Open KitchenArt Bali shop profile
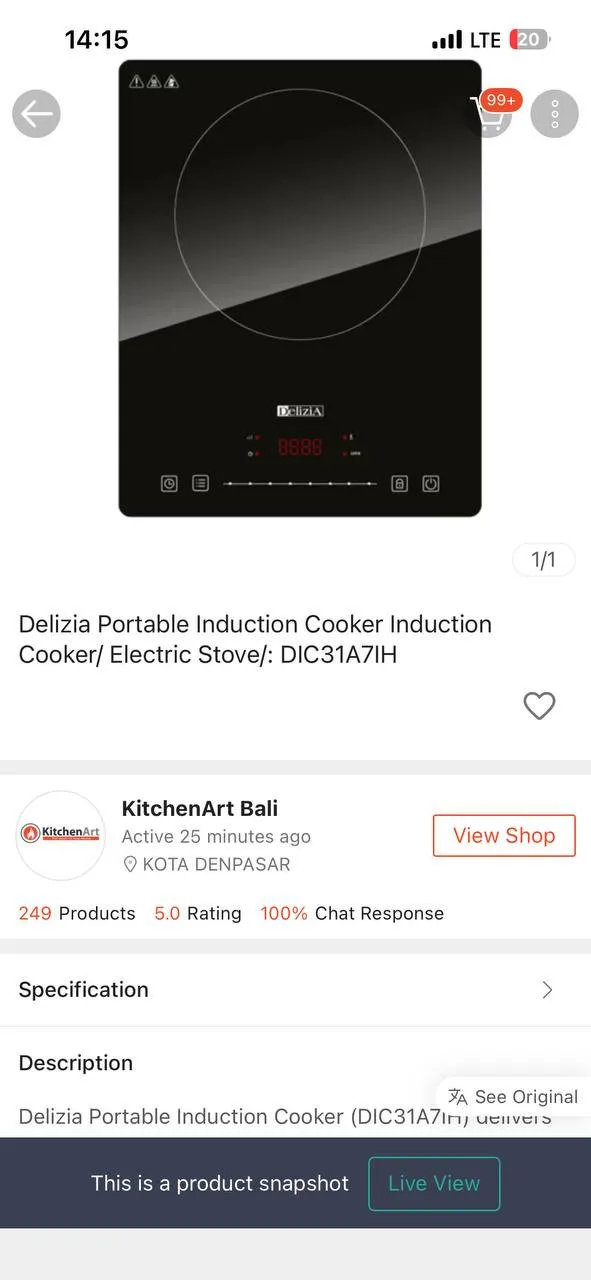Viewport: 591px width, 1280px height. pos(200,809)
